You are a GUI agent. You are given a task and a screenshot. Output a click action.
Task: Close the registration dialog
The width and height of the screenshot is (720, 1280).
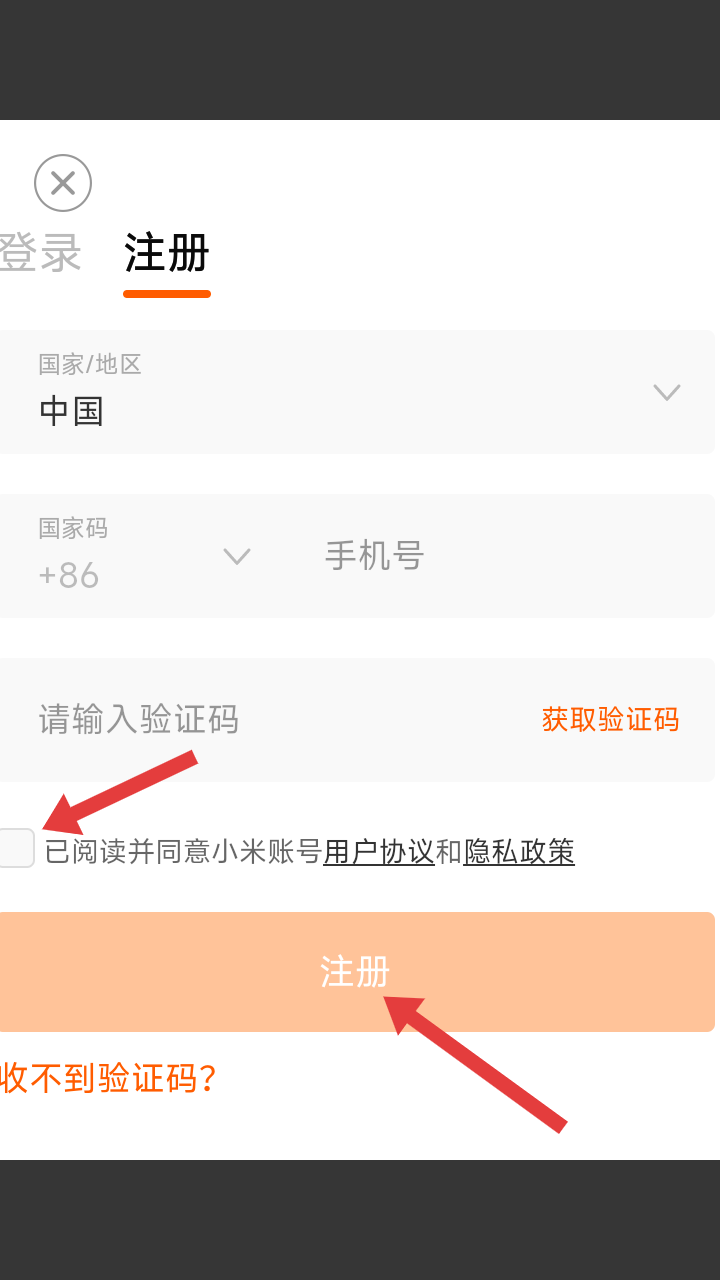pos(63,183)
